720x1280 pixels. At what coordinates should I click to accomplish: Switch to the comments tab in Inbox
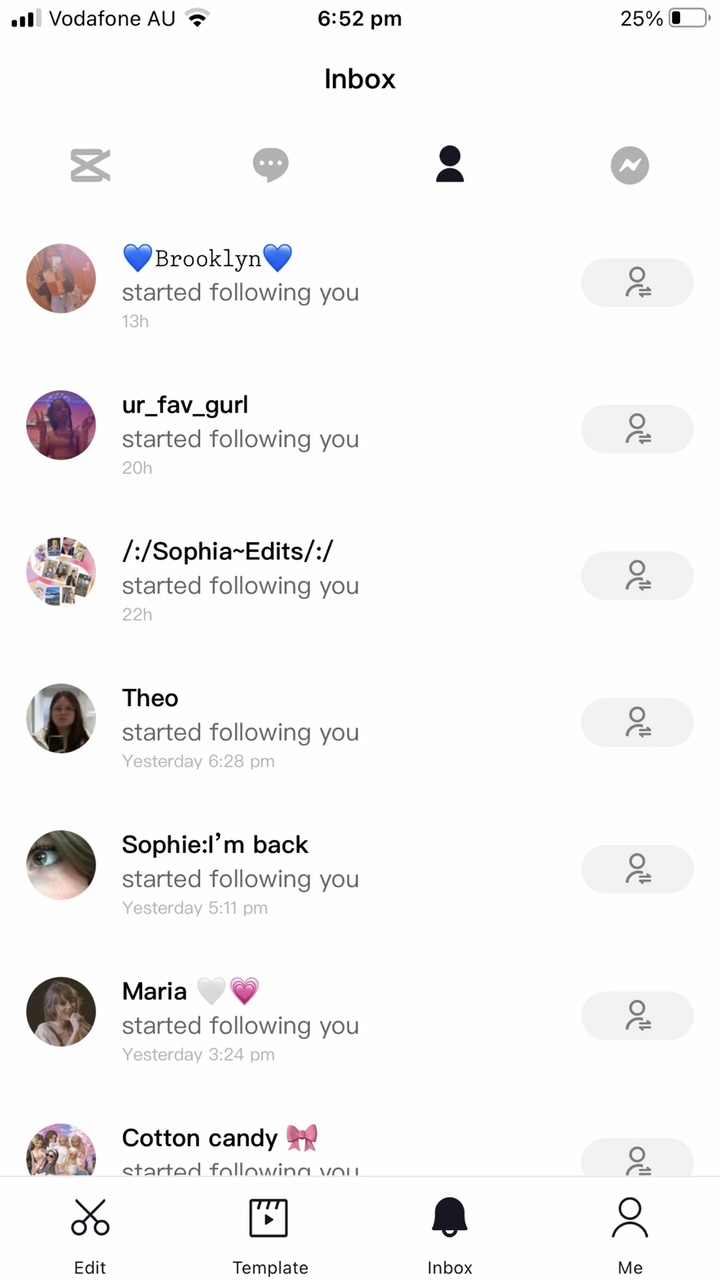(270, 165)
